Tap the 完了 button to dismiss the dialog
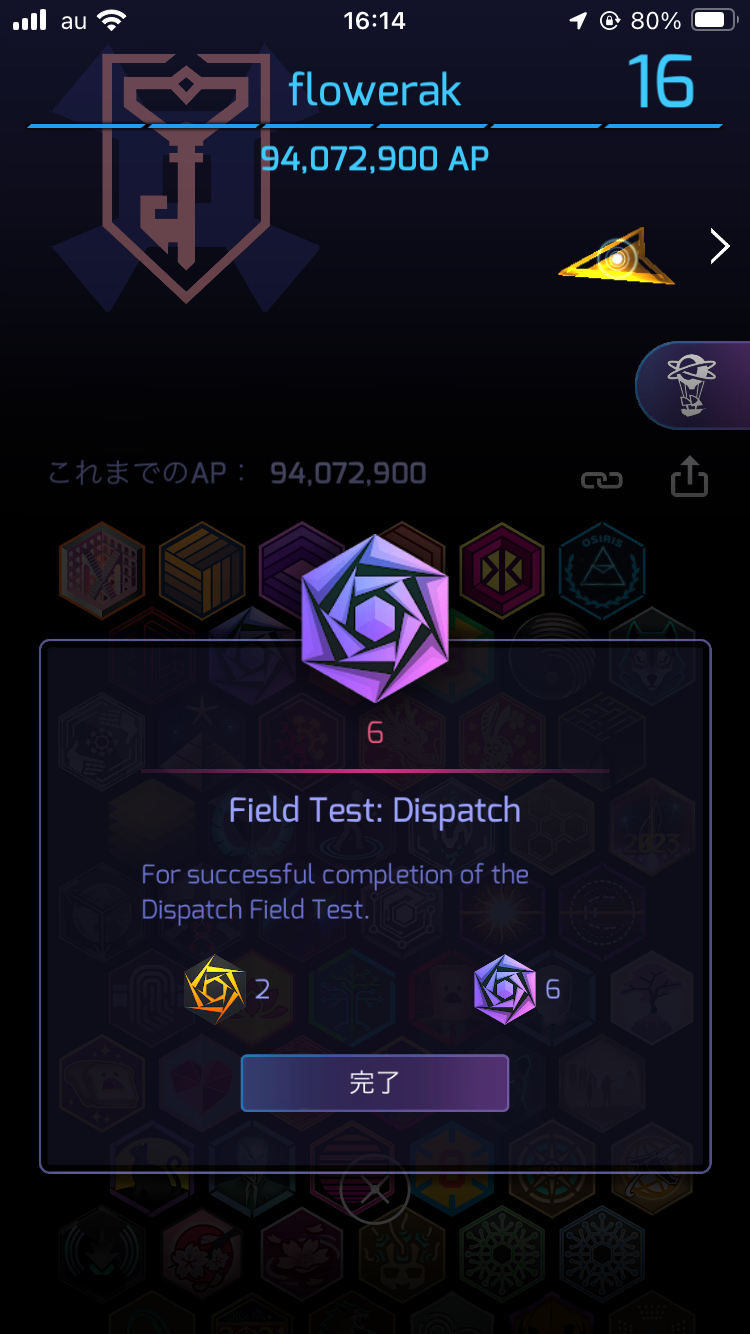The image size is (750, 1334). pos(374,1083)
